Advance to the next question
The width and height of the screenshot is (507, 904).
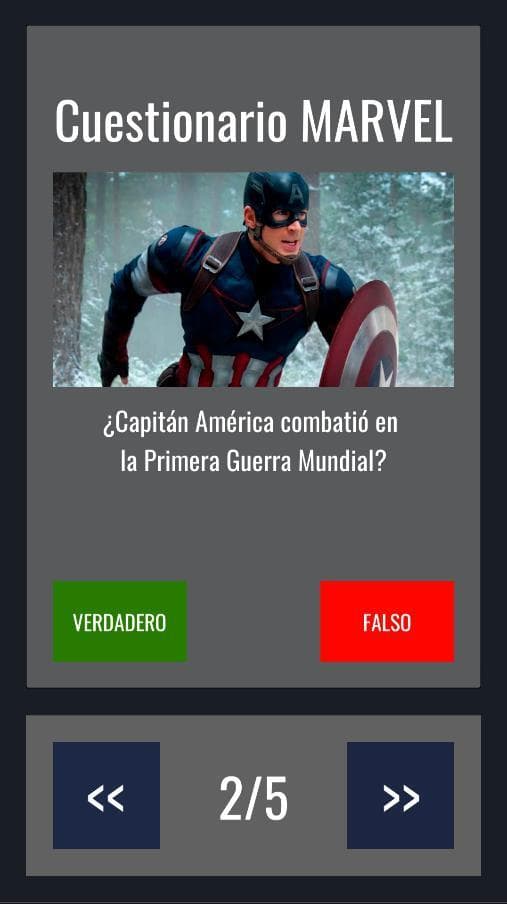400,795
